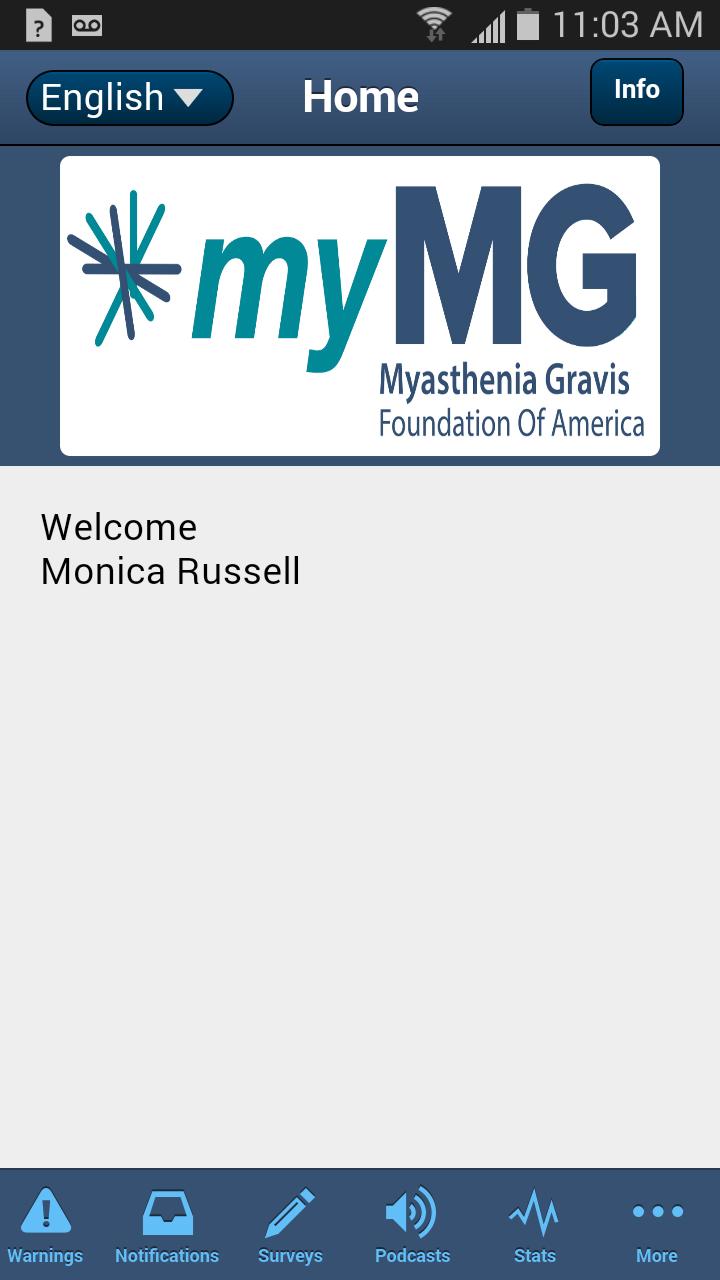Open the English language dropdown

(130, 98)
